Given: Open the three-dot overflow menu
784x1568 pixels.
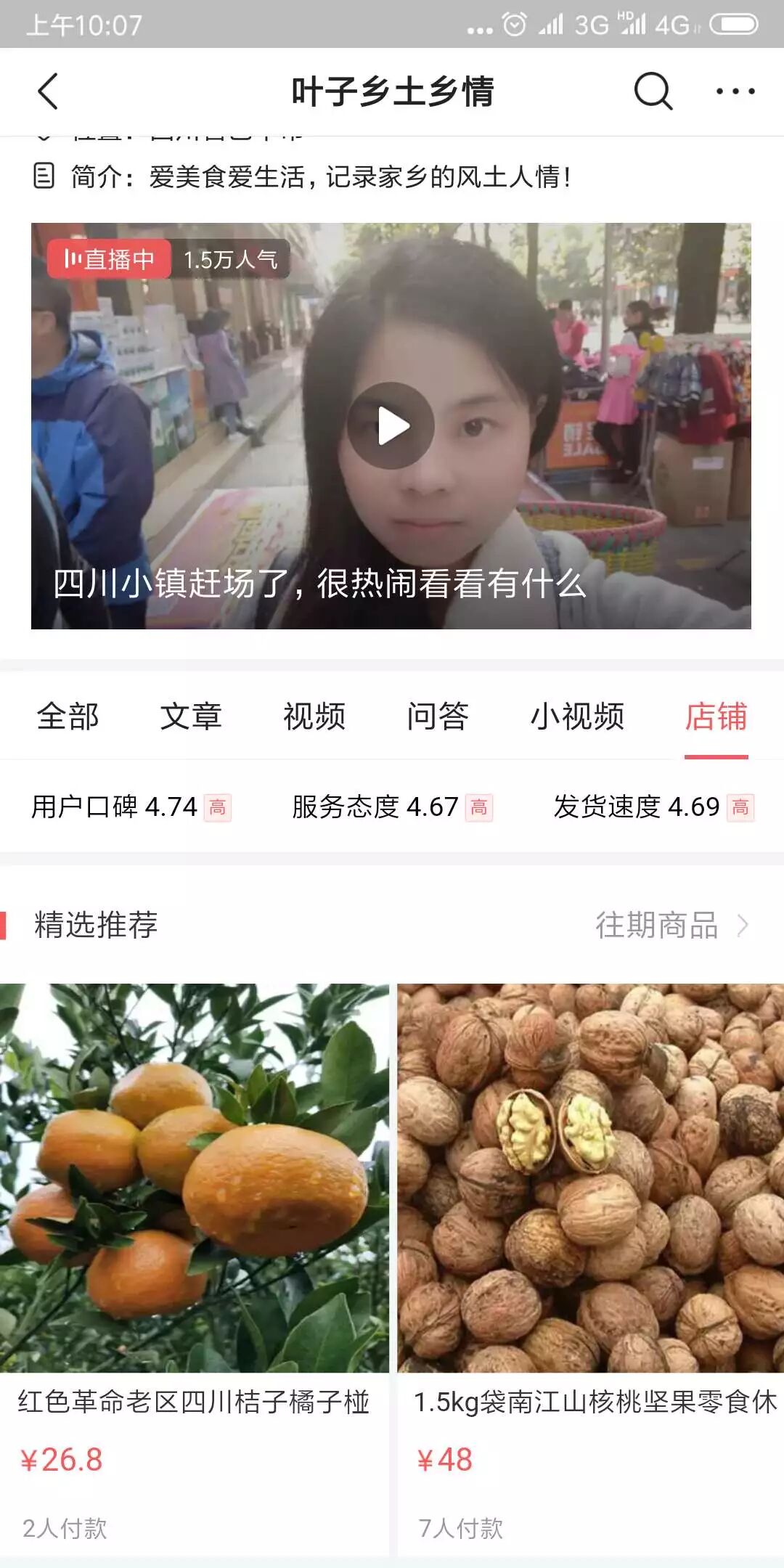Looking at the screenshot, I should click(735, 91).
